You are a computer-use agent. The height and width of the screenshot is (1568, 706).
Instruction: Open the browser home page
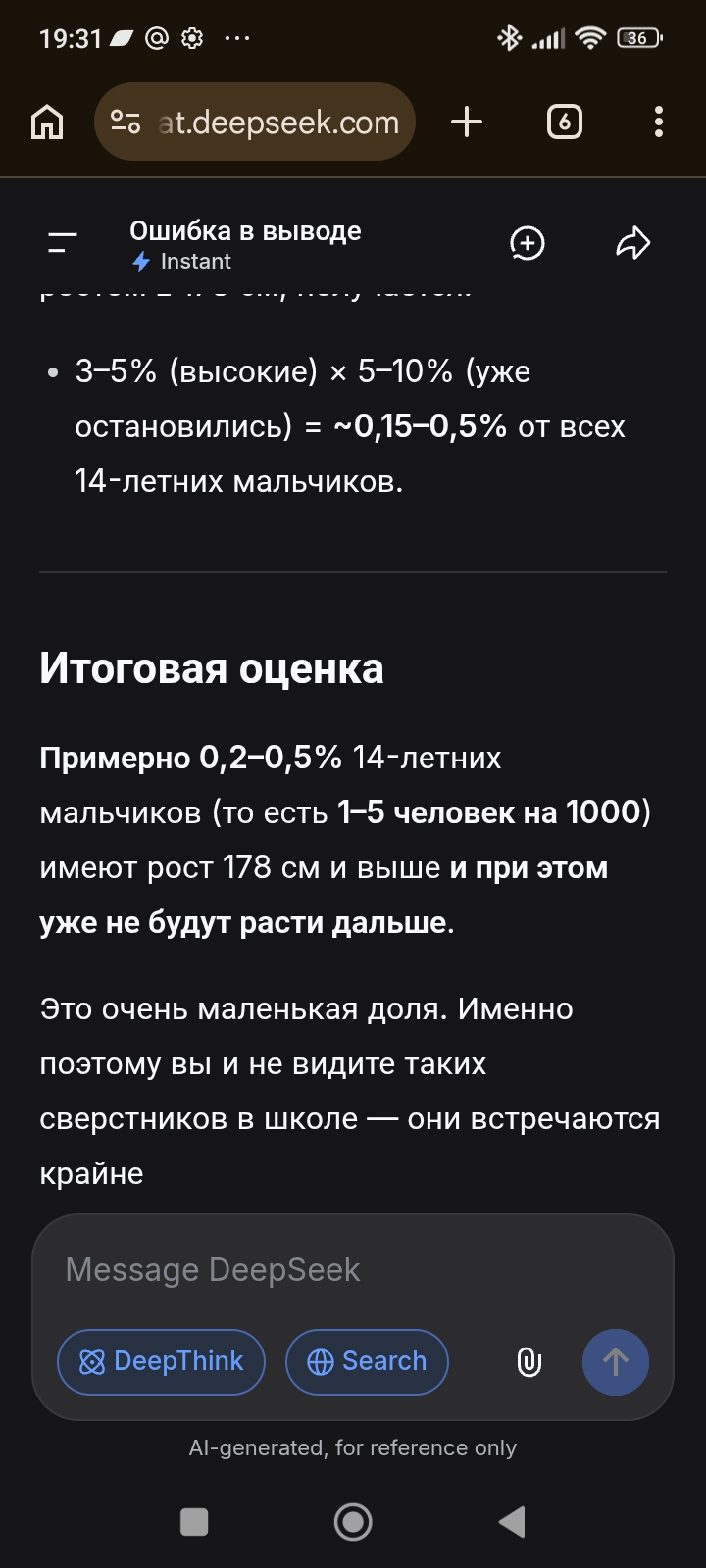click(x=47, y=122)
